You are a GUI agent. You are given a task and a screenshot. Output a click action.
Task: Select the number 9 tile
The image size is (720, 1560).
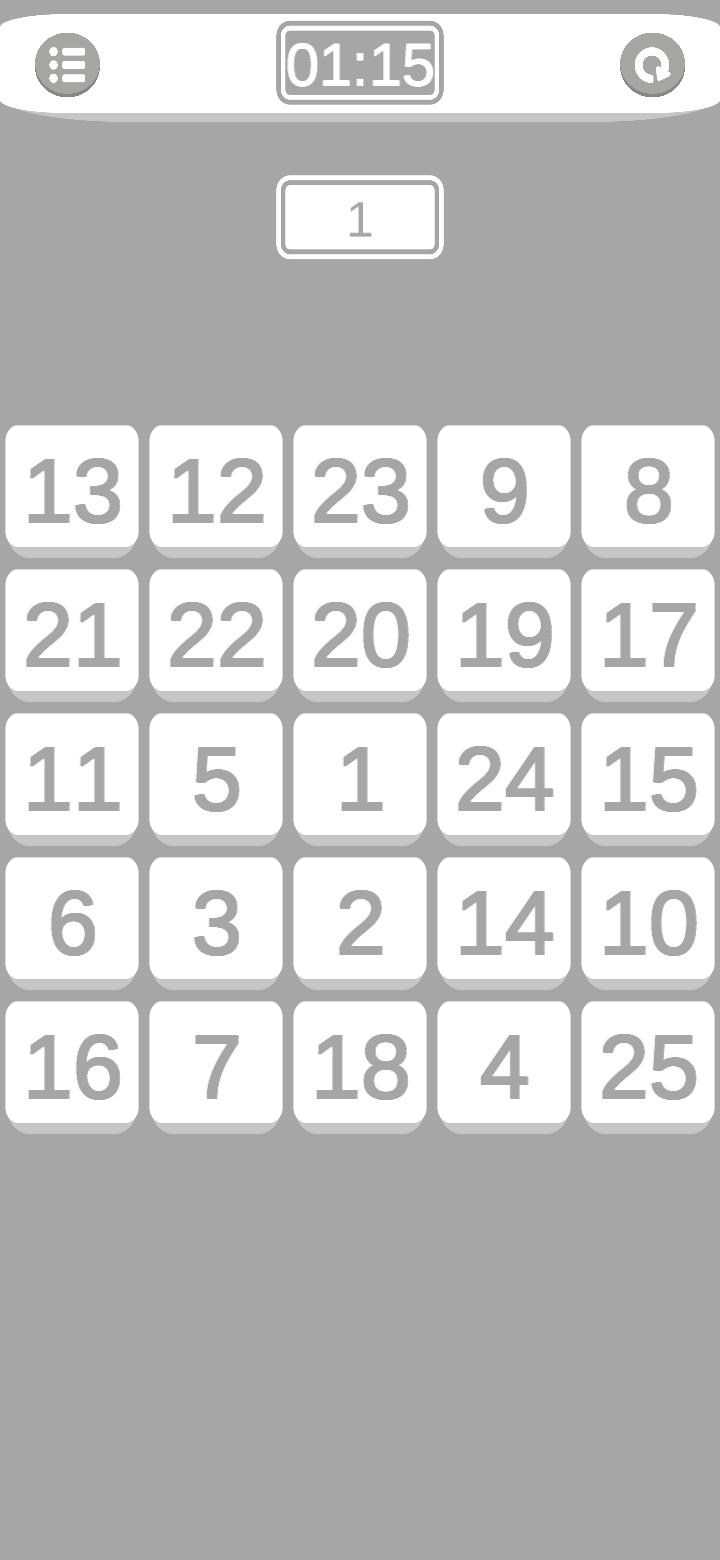(504, 491)
